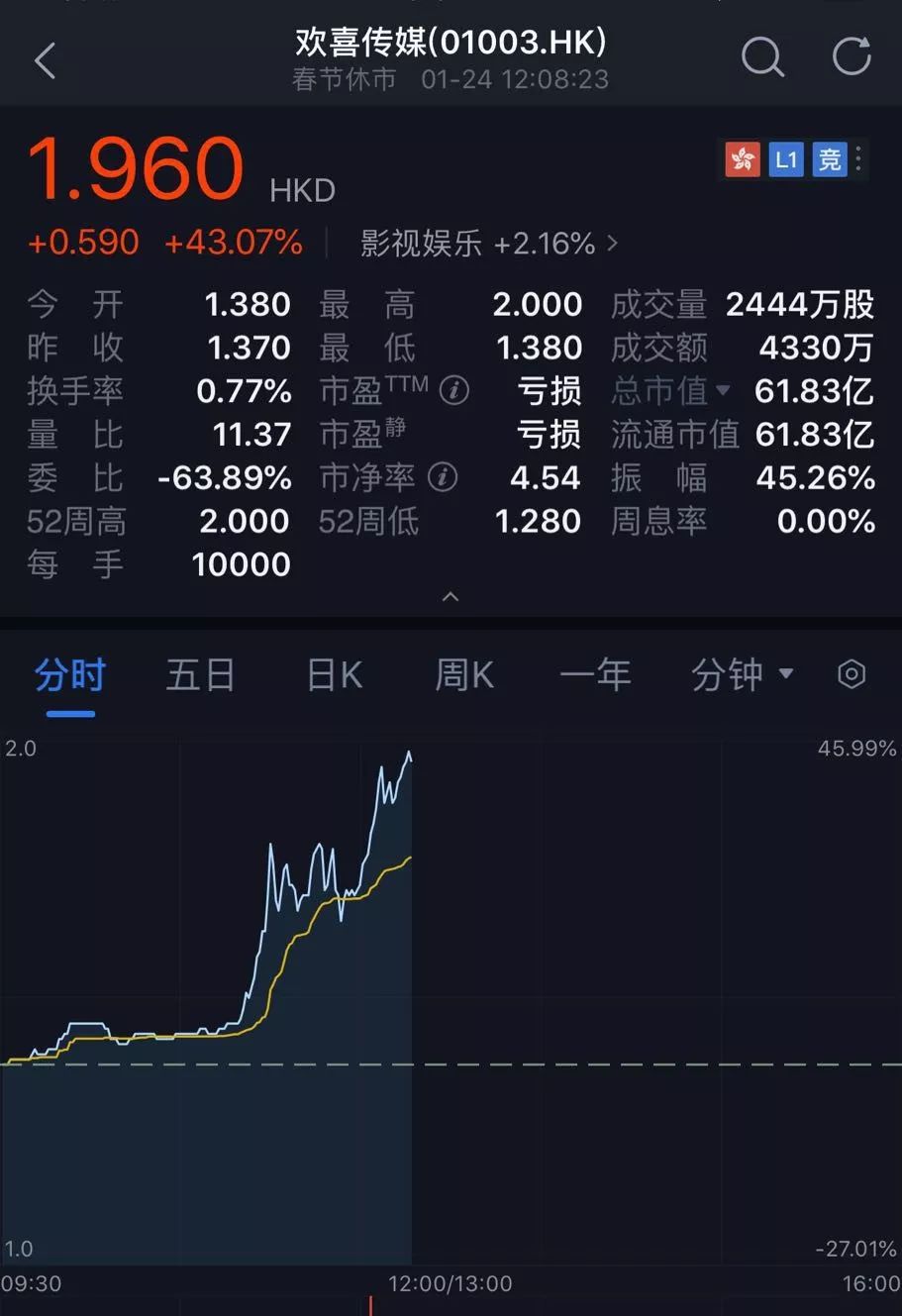Switch to the 日K chart tab
The image size is (902, 1316).
[335, 675]
